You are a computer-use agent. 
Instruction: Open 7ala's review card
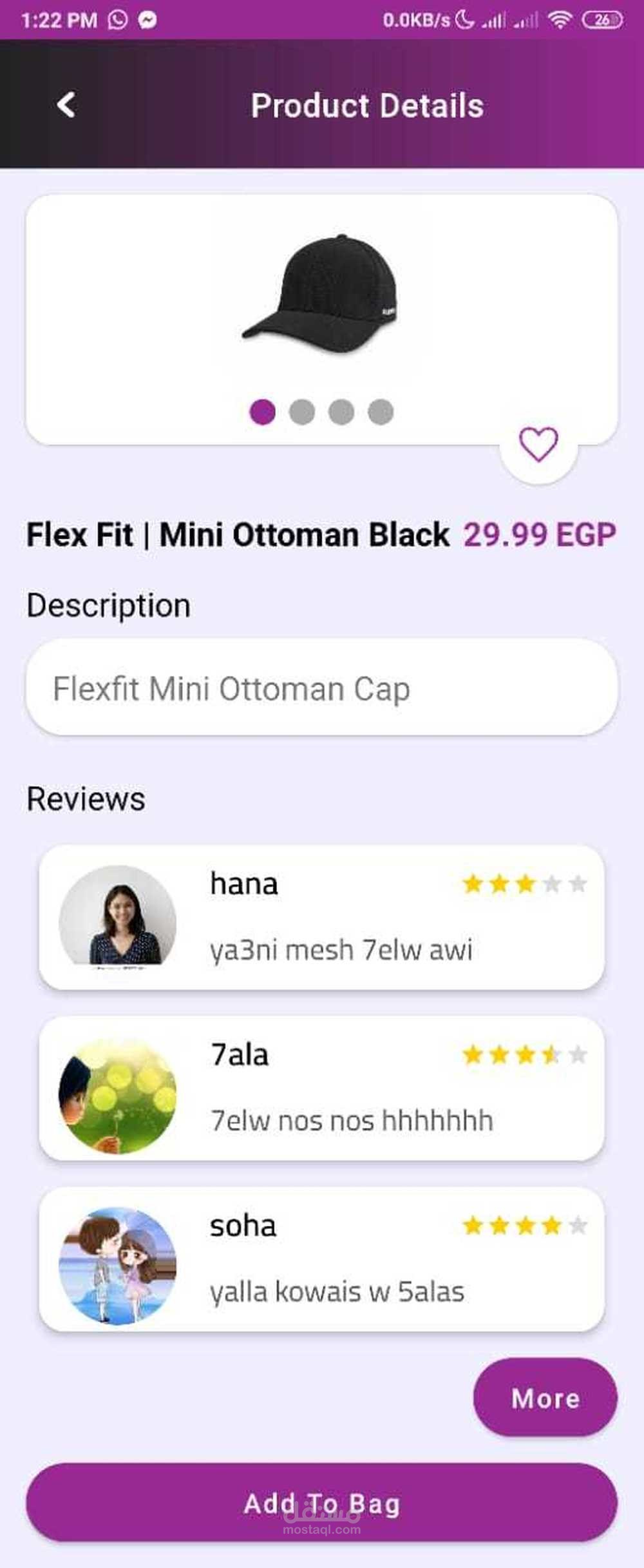322,1089
